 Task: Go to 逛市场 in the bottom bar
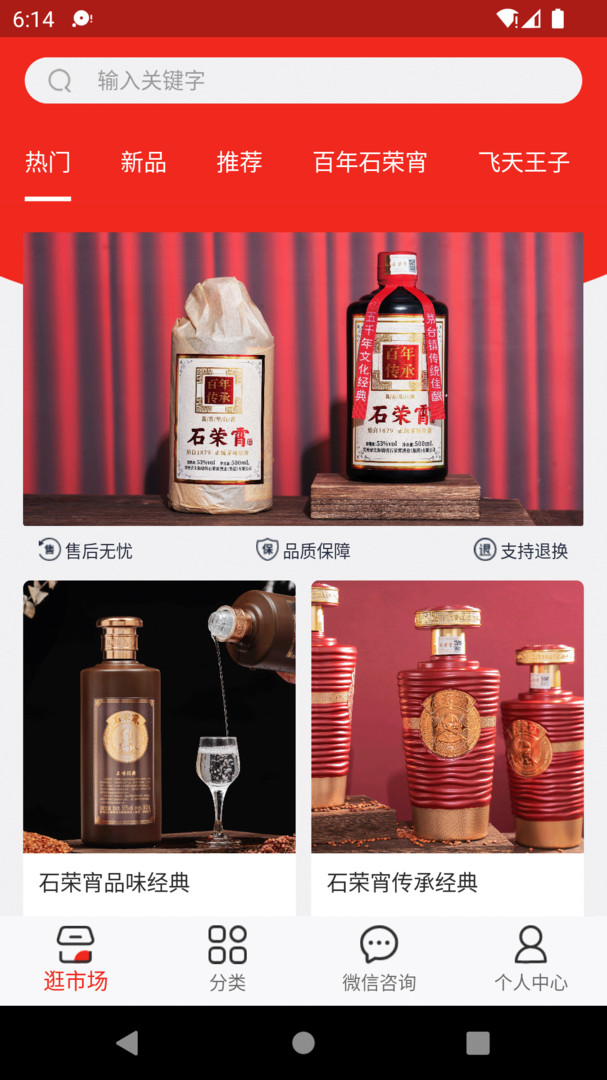coord(76,960)
